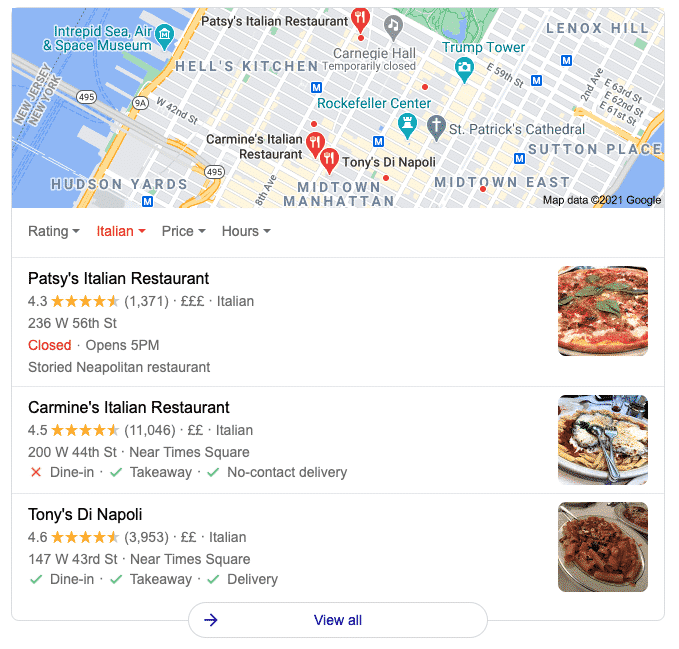The height and width of the screenshot is (649, 679).
Task: View the Tony's Di Napoli photo
Action: pos(603,547)
